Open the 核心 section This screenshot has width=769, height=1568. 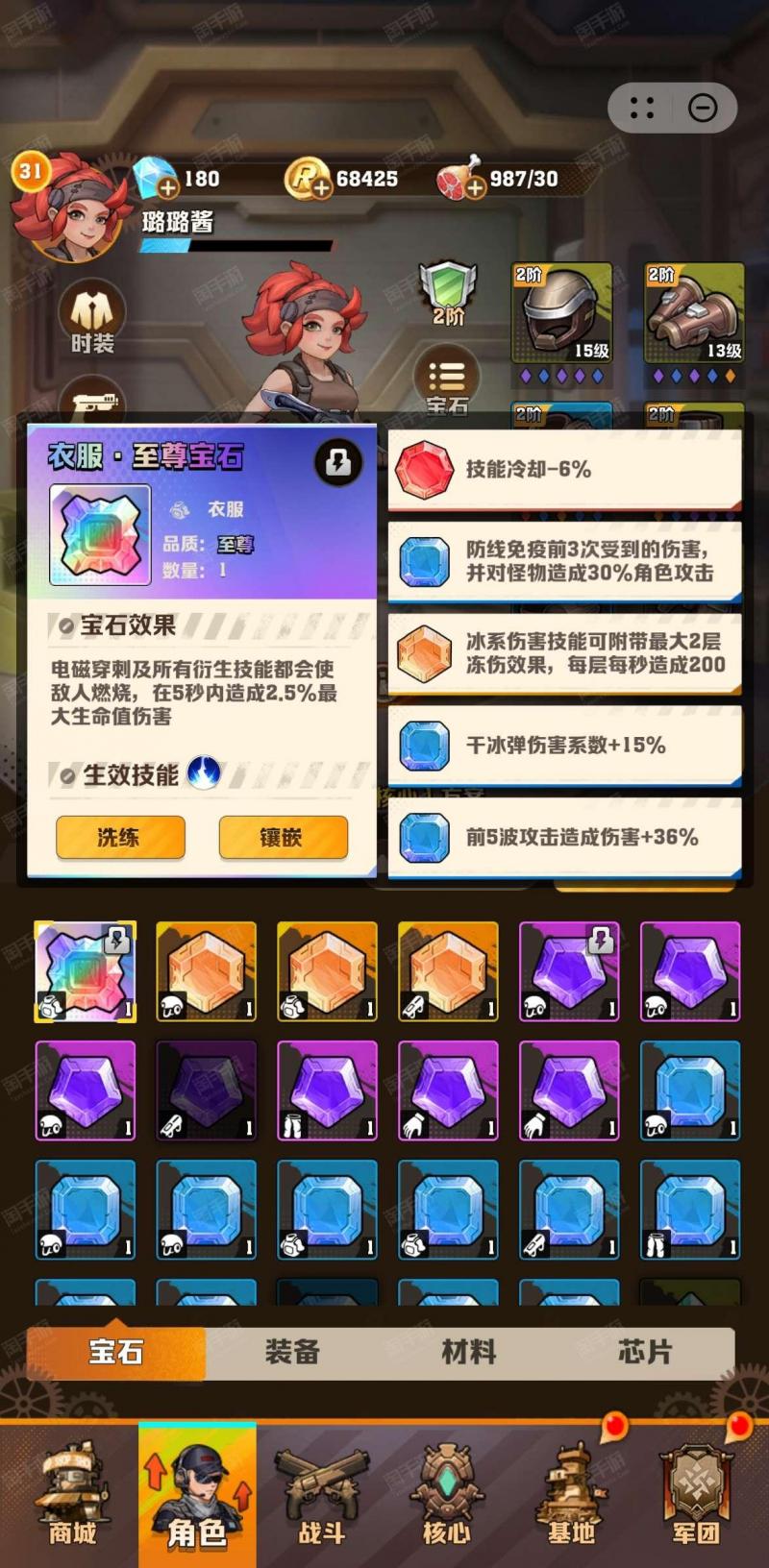tap(447, 1496)
